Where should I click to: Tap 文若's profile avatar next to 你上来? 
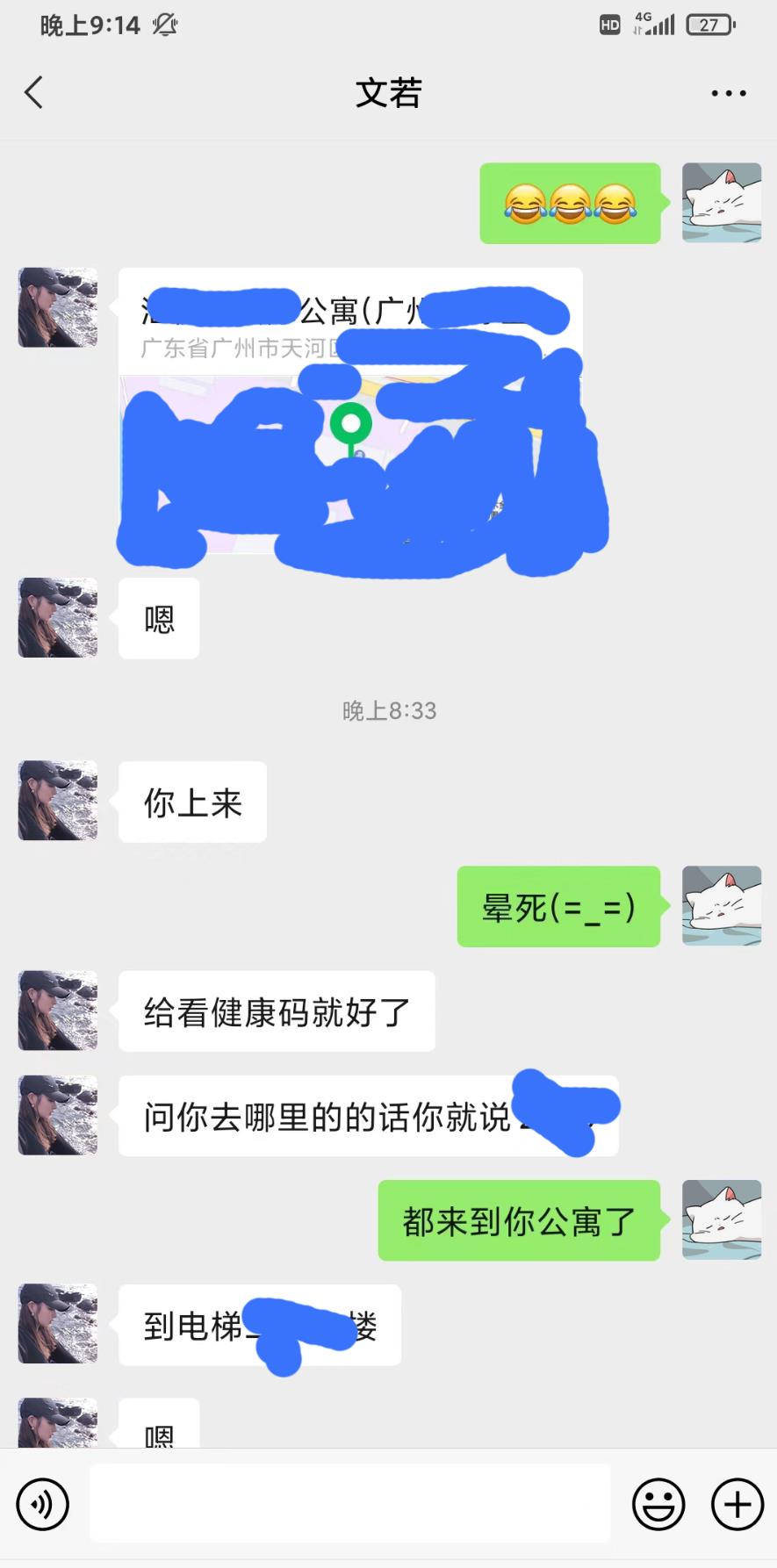click(x=57, y=800)
